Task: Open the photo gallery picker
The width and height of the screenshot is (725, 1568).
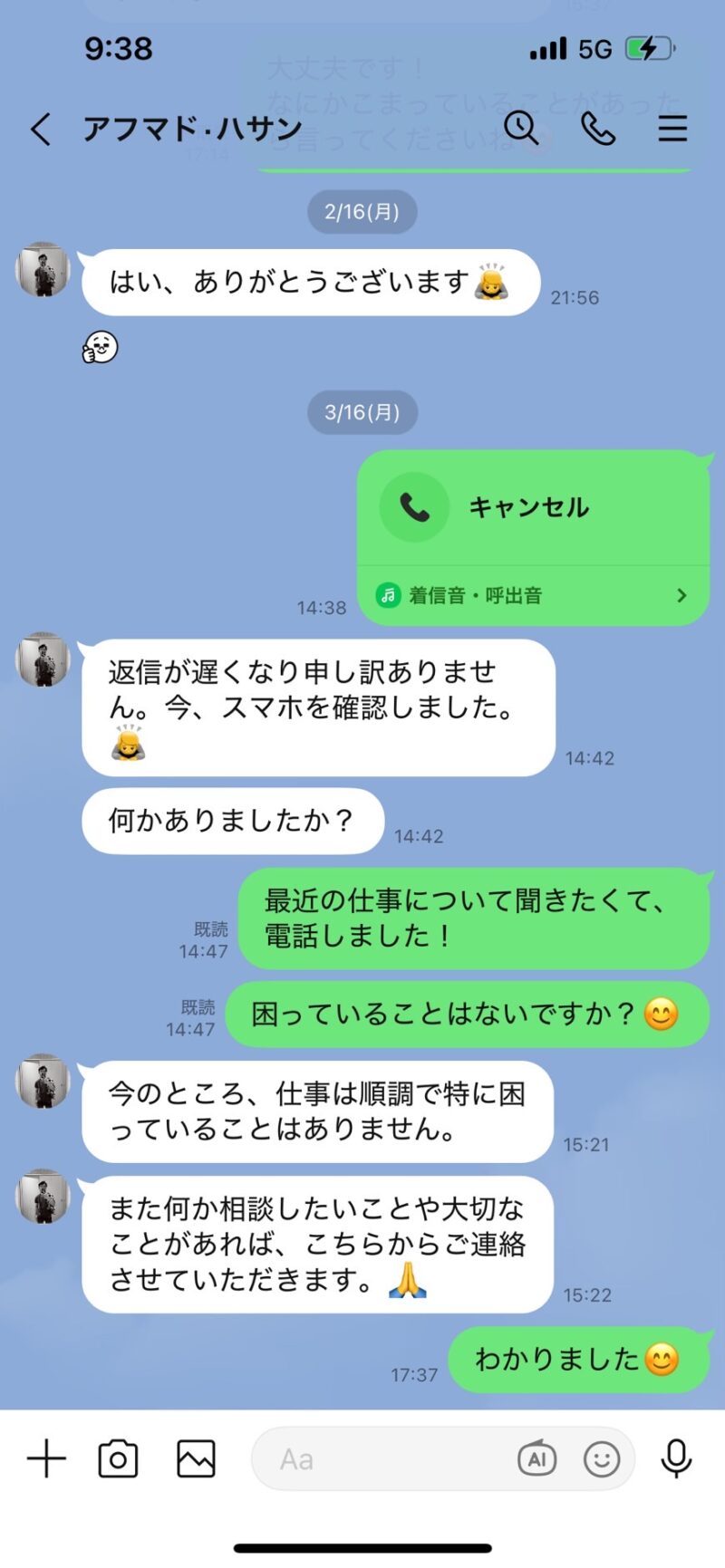Action: point(196,1459)
